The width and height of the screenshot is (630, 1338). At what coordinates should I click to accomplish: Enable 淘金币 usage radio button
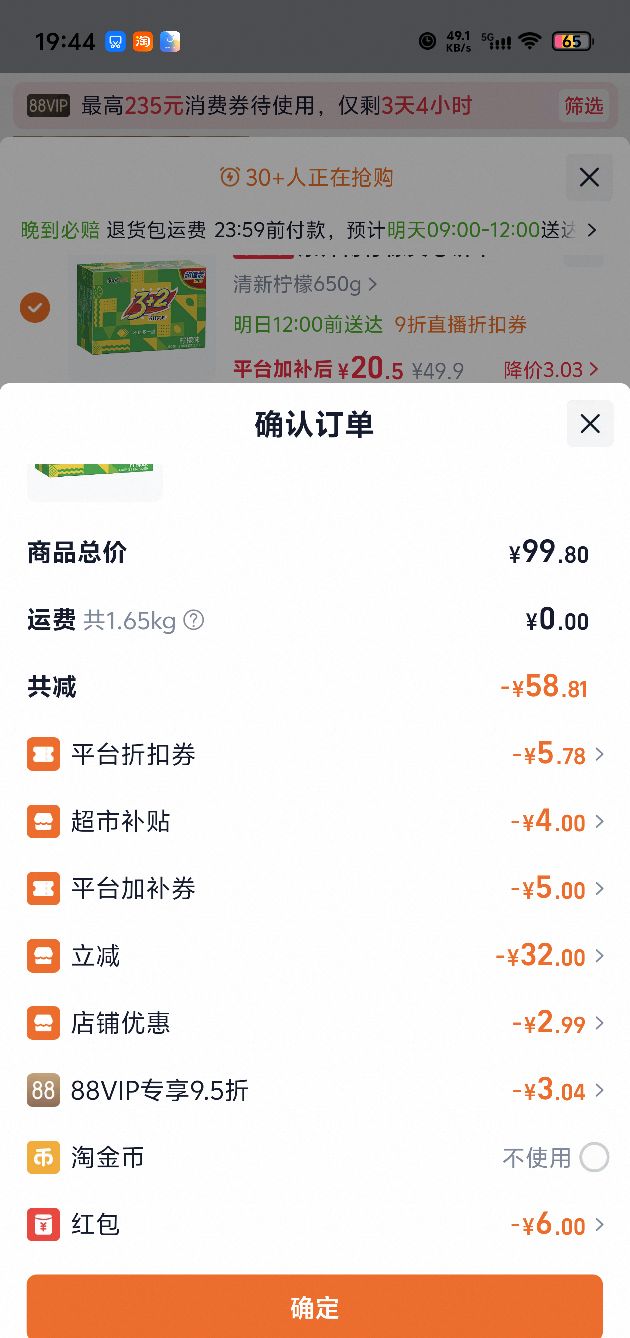click(594, 1157)
